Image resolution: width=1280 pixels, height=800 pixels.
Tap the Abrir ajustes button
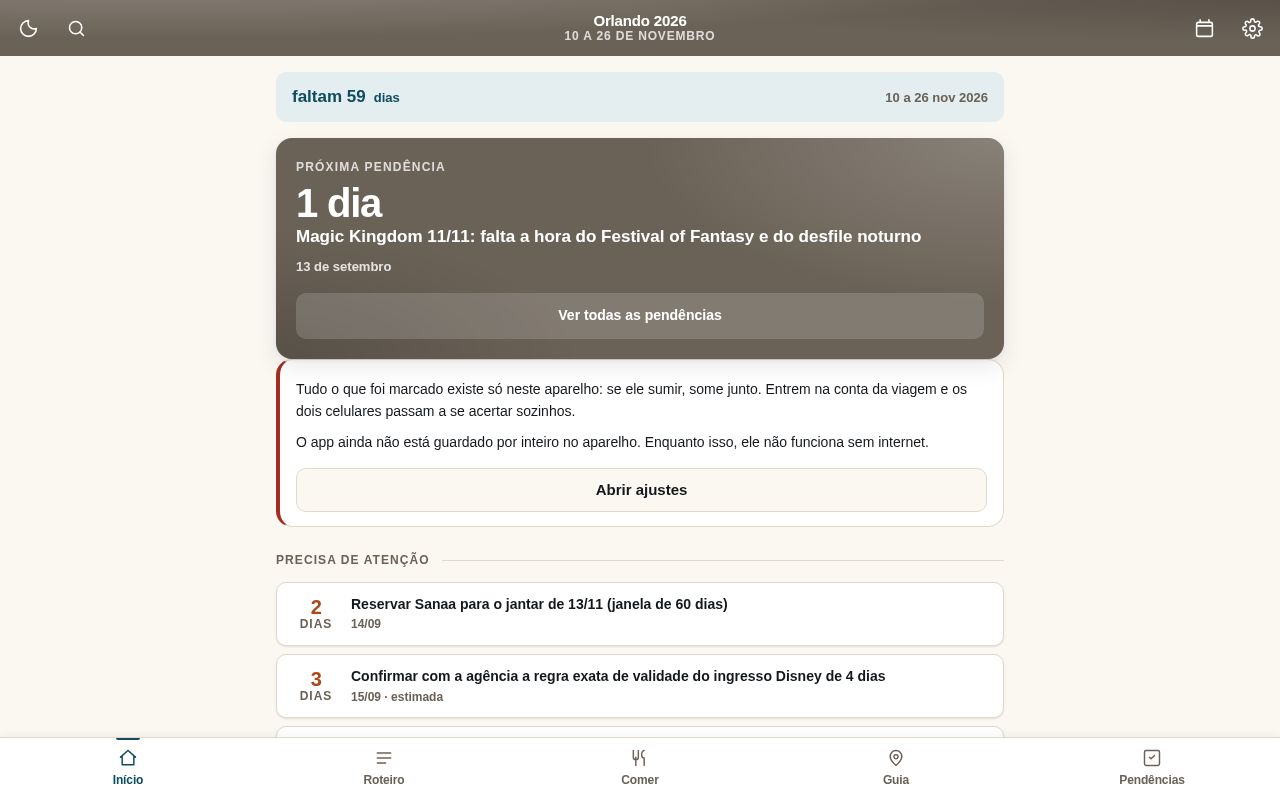641,490
